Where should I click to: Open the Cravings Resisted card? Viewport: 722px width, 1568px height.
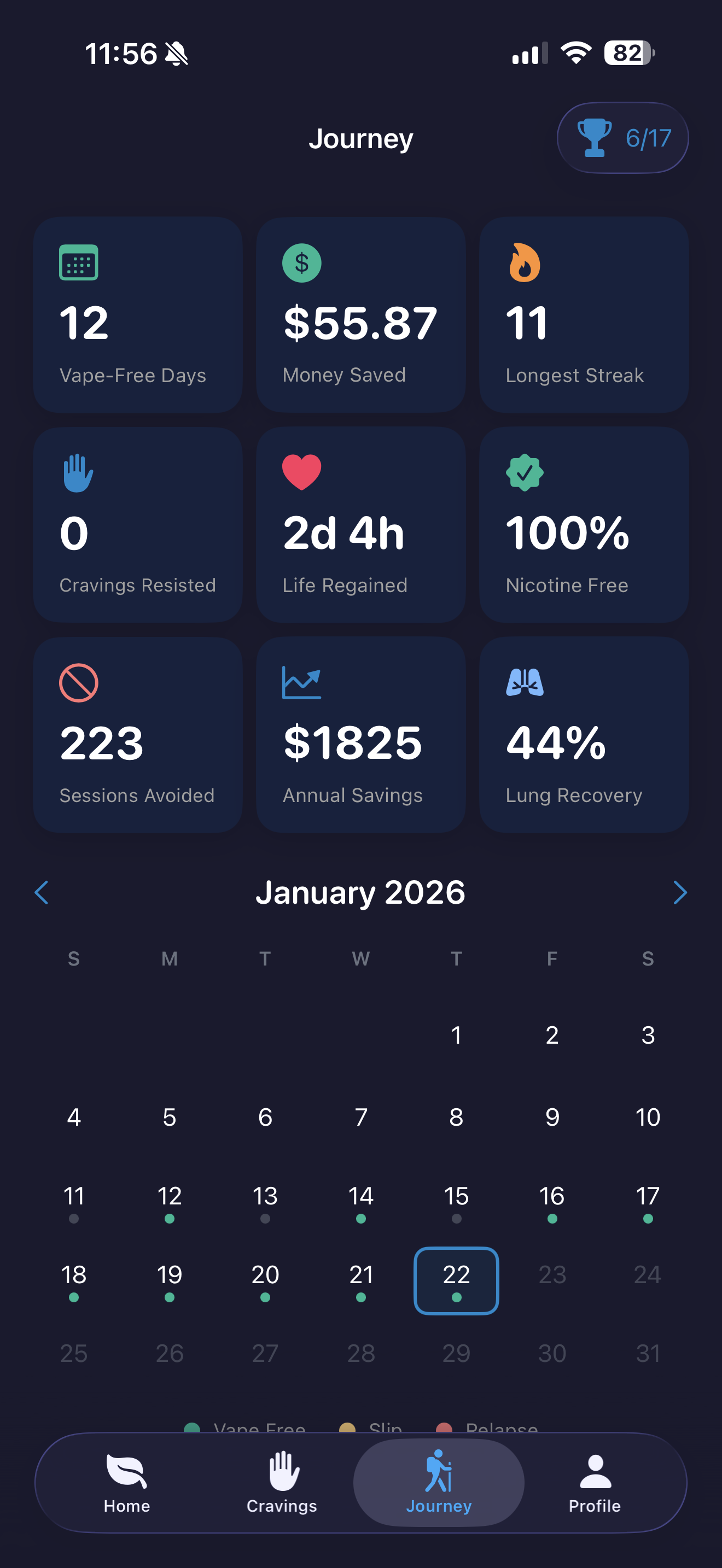pos(138,525)
